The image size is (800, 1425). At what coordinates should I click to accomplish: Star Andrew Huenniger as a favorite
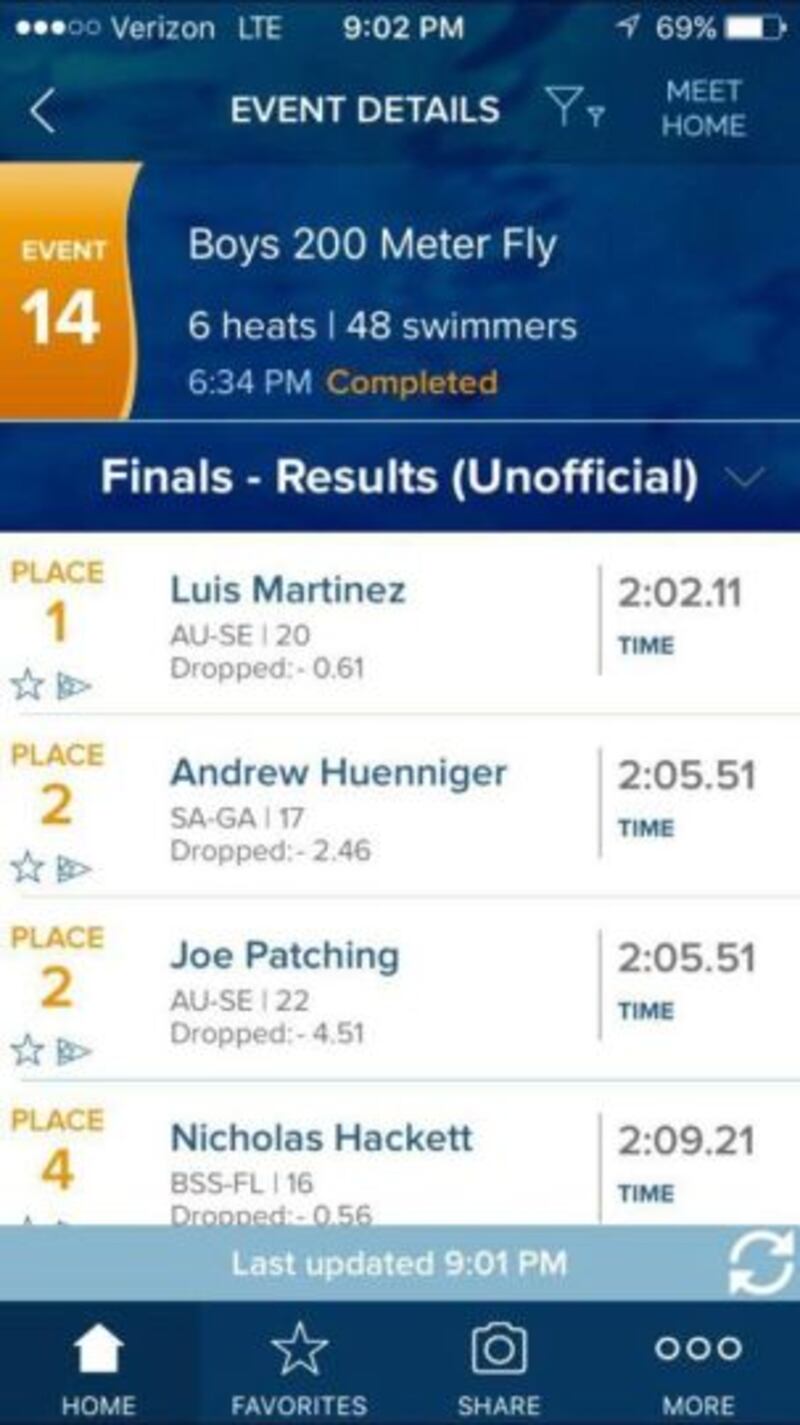click(27, 869)
